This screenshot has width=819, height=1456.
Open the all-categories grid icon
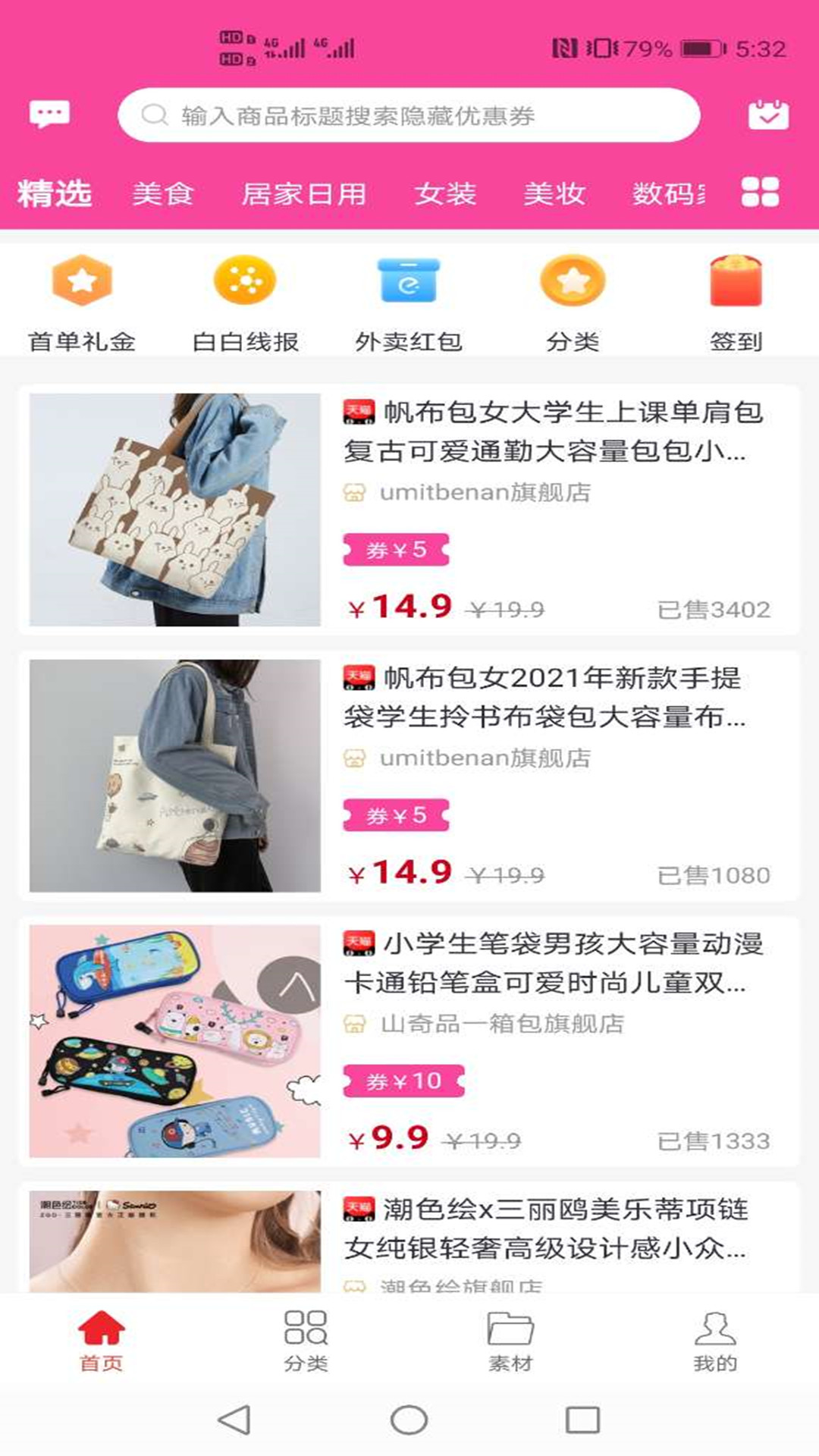coord(760,193)
